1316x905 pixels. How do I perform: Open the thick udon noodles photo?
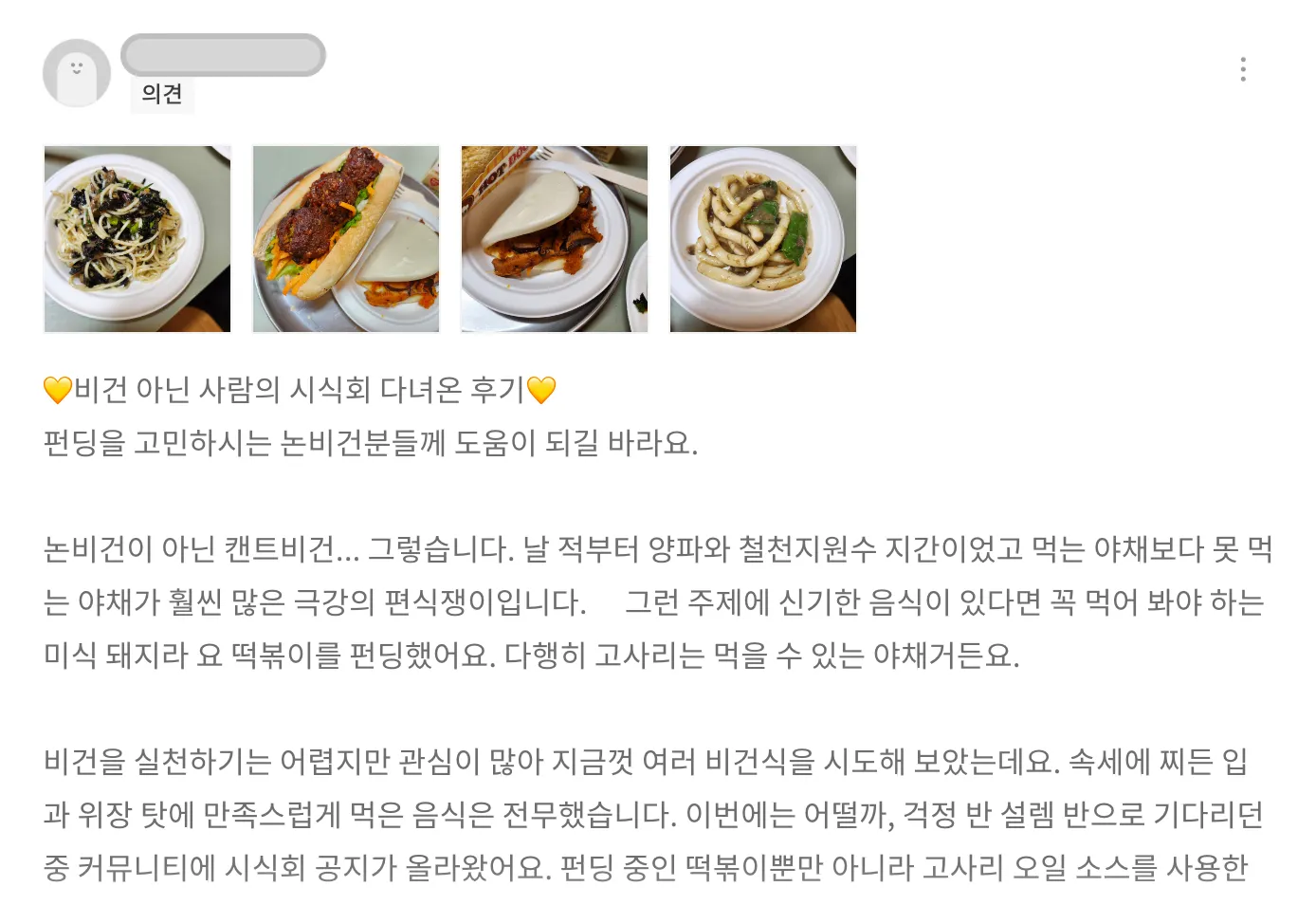click(763, 239)
